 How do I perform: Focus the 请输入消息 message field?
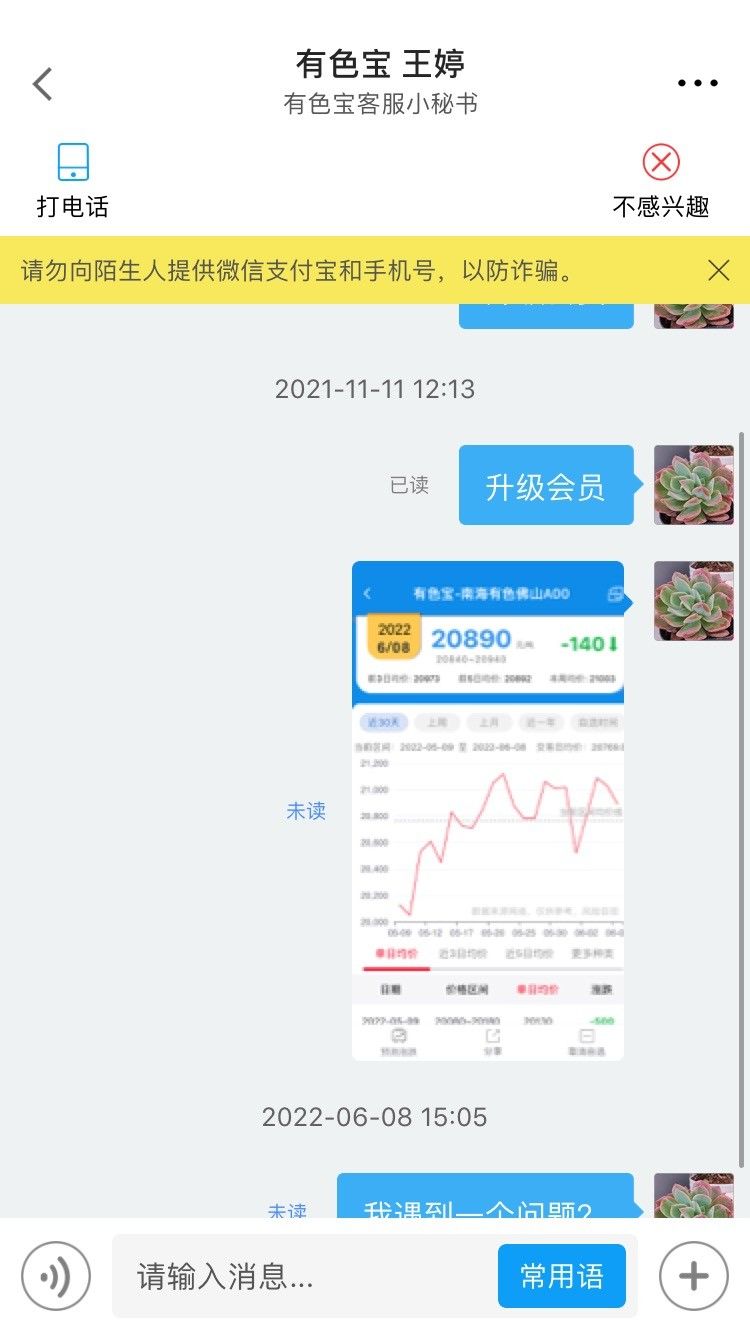click(x=305, y=1276)
